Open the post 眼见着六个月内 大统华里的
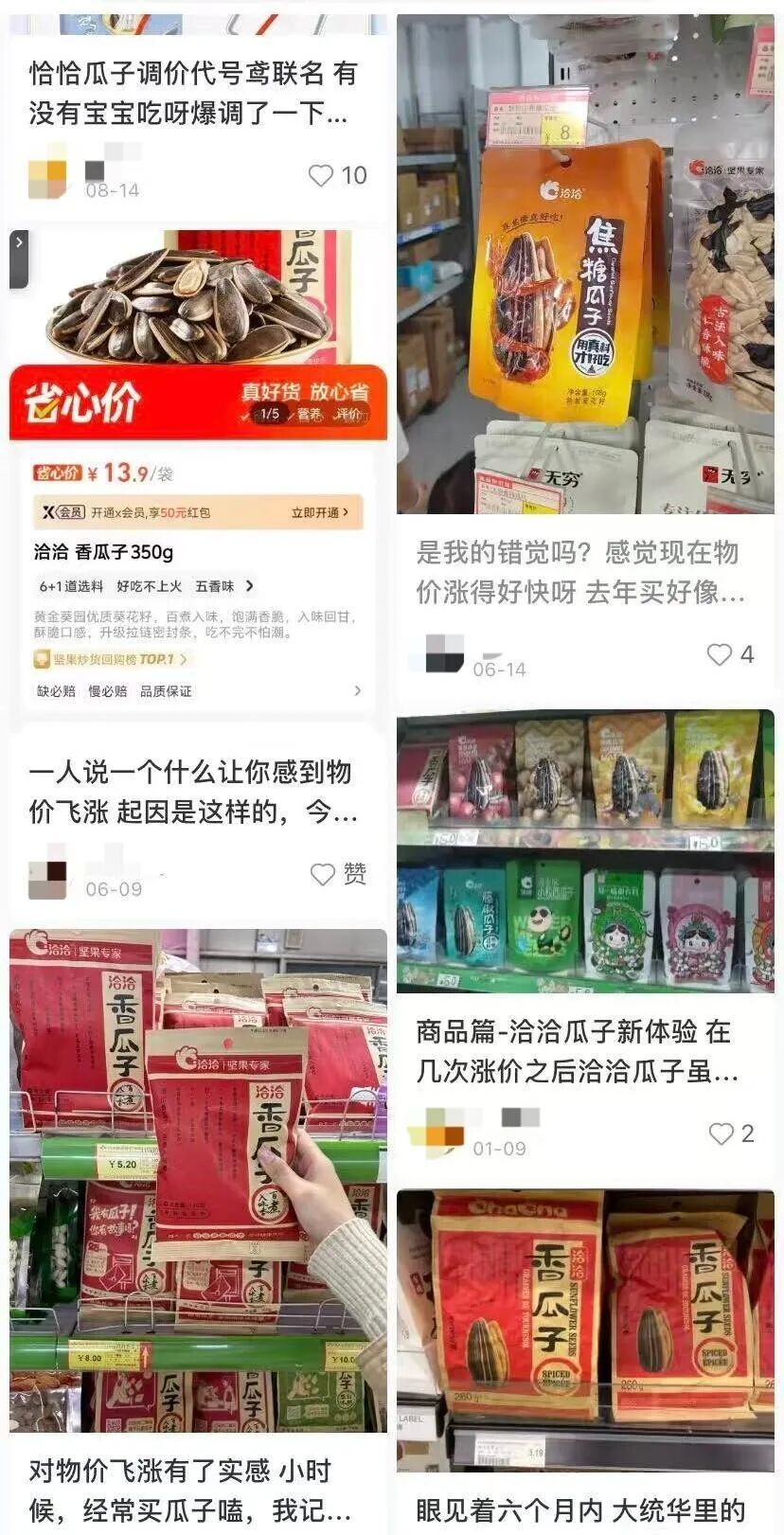Image resolution: width=784 pixels, height=1535 pixels. point(580,1509)
